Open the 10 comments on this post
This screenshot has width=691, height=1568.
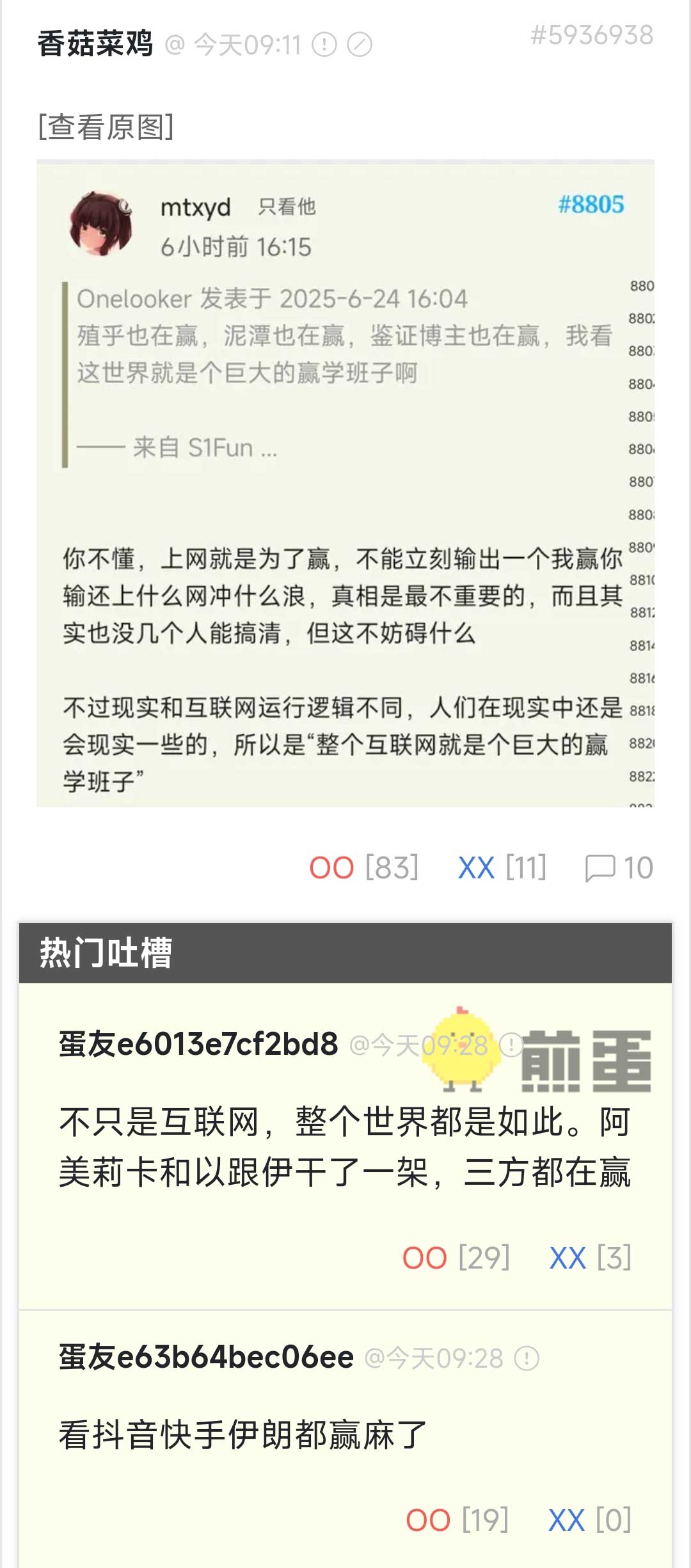[619, 868]
